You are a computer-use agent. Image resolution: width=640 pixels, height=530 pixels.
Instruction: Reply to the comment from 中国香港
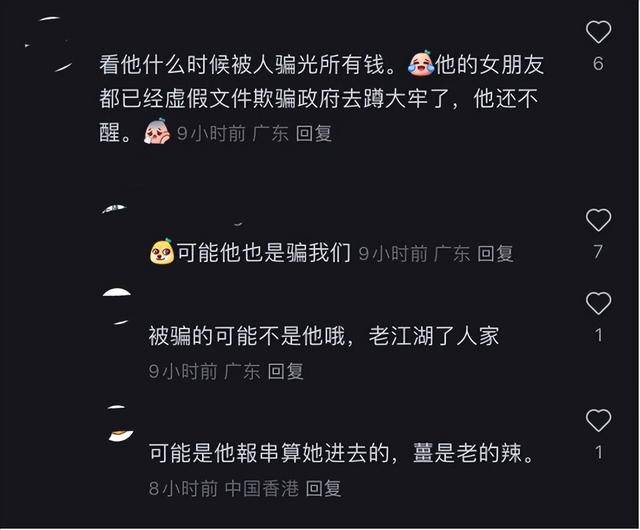click(323, 489)
